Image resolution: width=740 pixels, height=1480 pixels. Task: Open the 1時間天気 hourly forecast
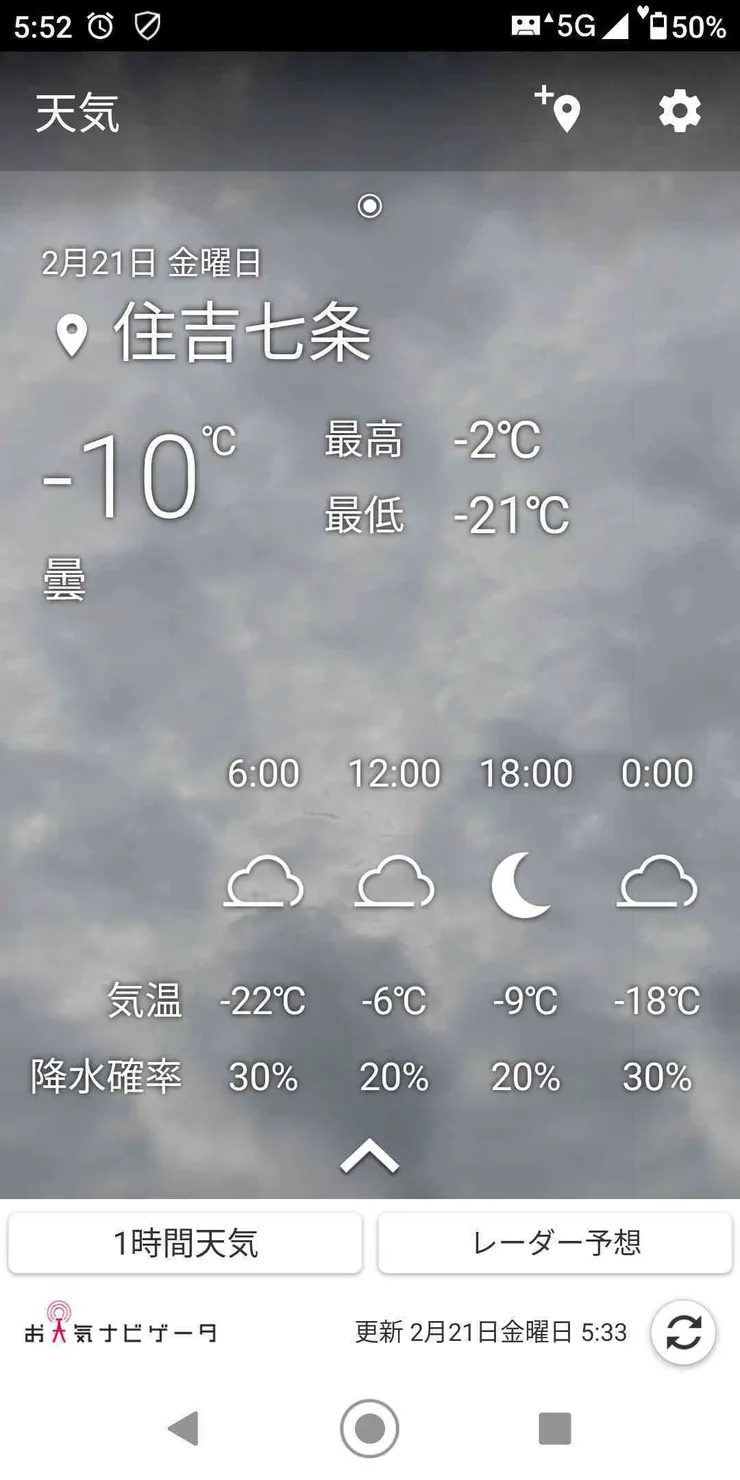(x=185, y=1243)
